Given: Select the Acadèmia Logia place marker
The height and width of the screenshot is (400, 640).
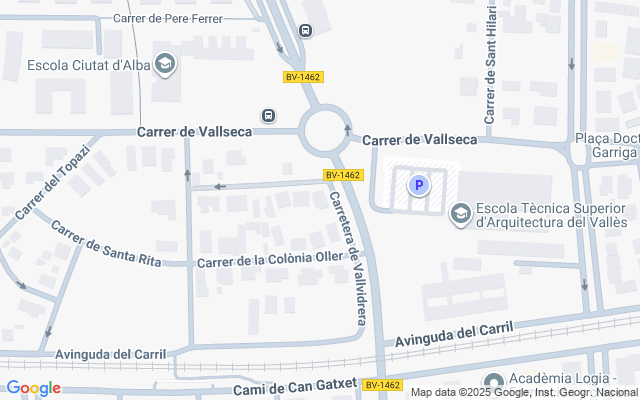Looking at the screenshot, I should [494, 382].
